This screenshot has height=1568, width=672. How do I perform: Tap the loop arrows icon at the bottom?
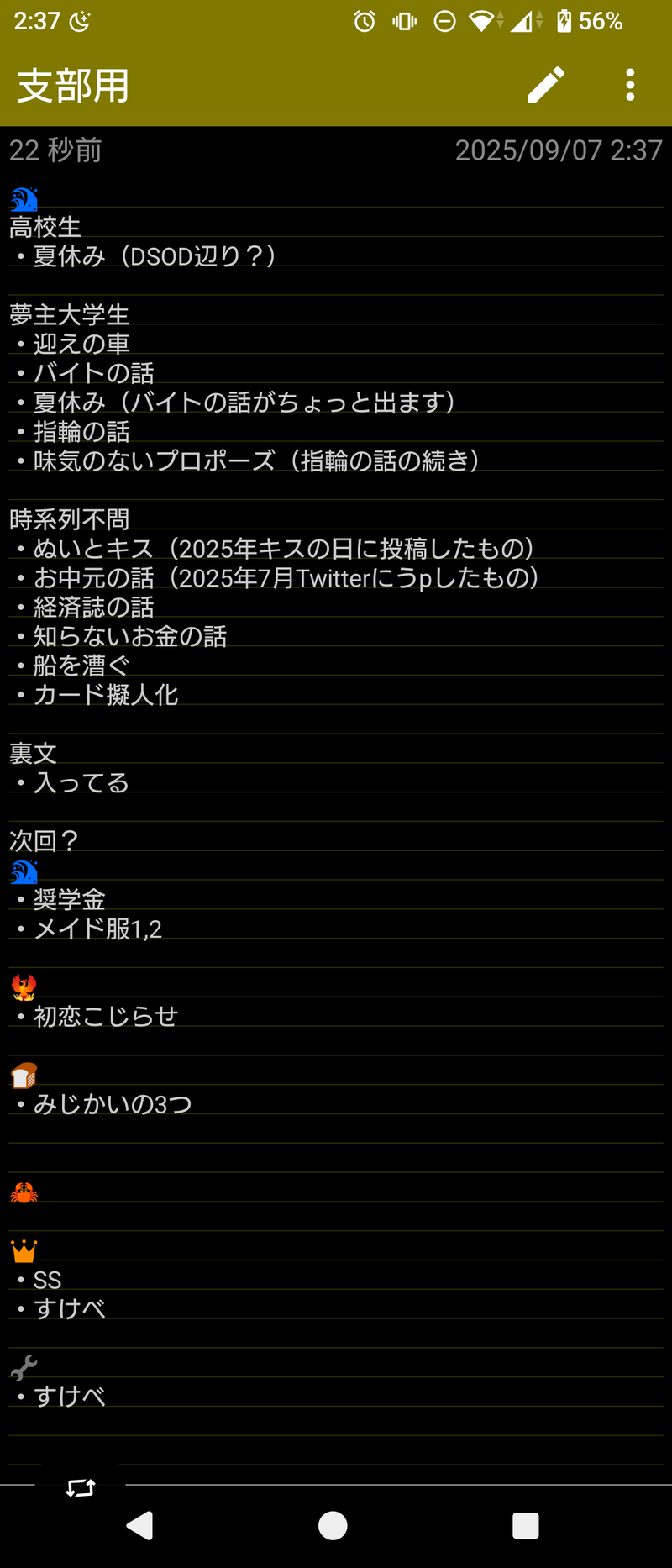81,1487
